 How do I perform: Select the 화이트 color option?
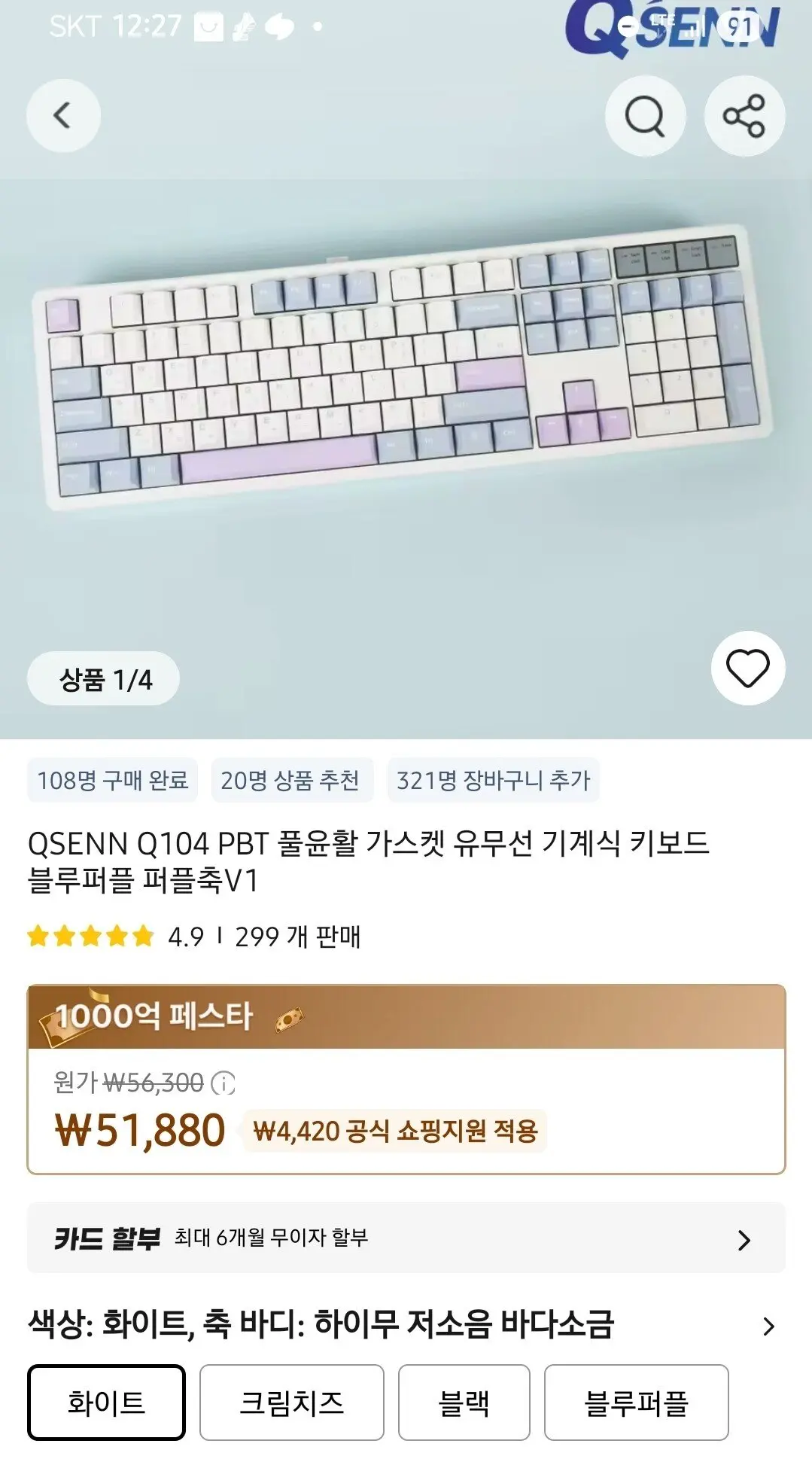(x=106, y=1402)
